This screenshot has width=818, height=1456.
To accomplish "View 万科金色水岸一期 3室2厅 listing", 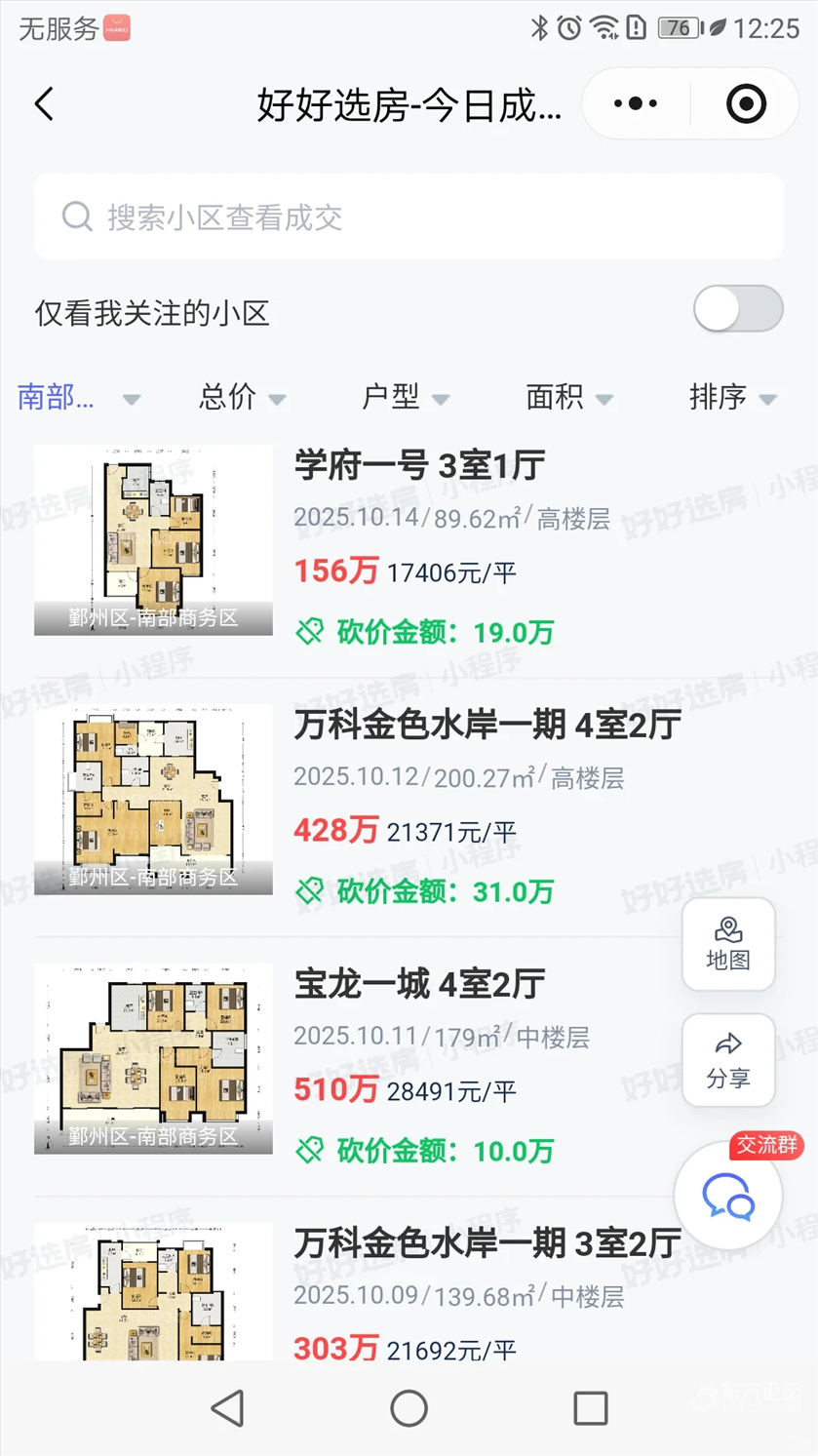I will pyautogui.click(x=487, y=1244).
